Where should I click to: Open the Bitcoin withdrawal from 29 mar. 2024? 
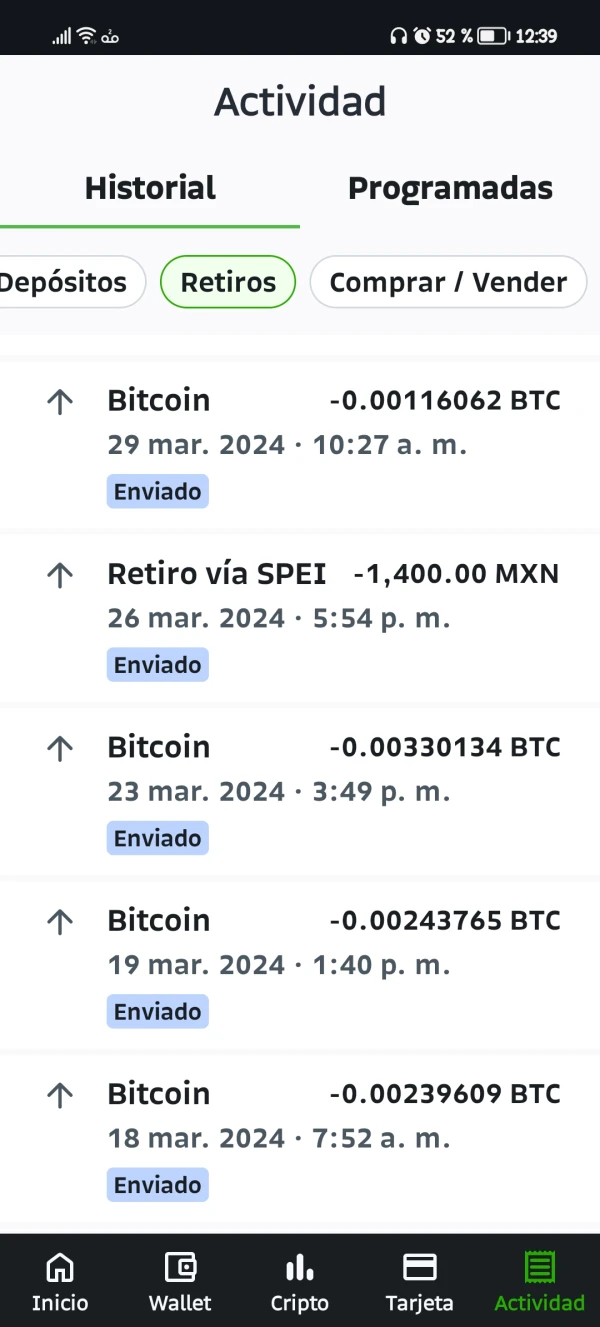coord(300,443)
